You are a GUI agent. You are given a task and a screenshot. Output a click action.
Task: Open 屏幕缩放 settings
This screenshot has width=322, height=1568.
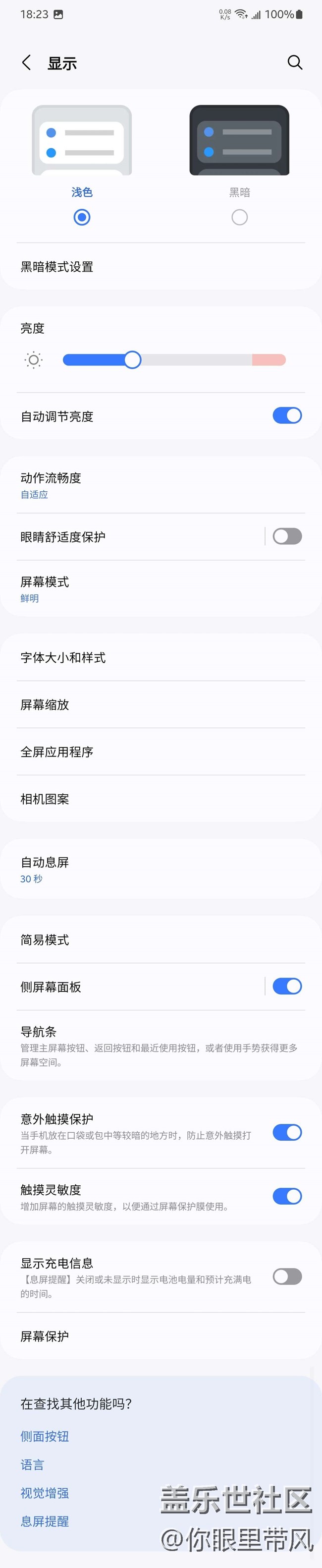161,704
